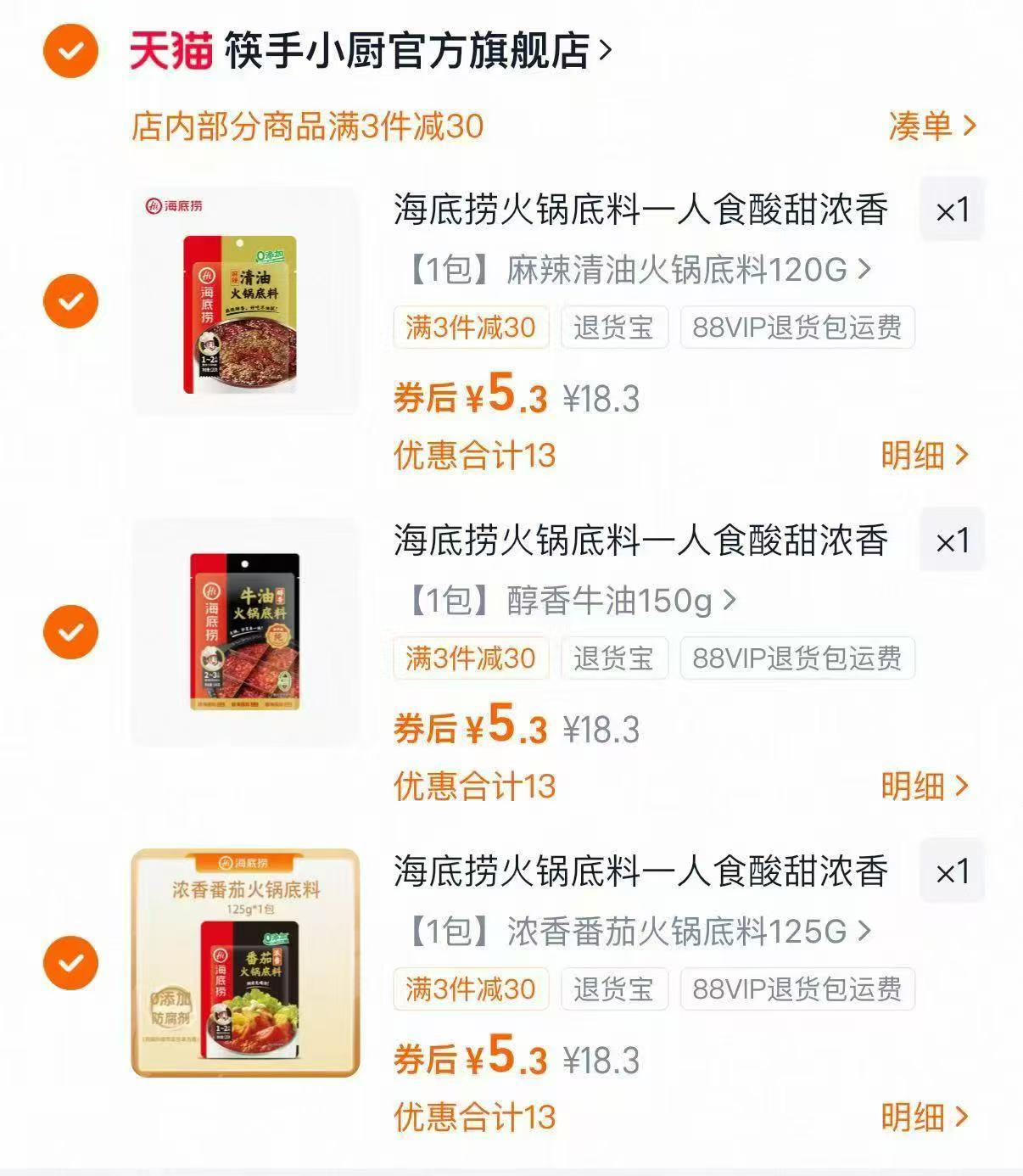Image resolution: width=1023 pixels, height=1176 pixels.
Task: Deselect the 醇香牛油 item checkbox
Action: coord(71,631)
